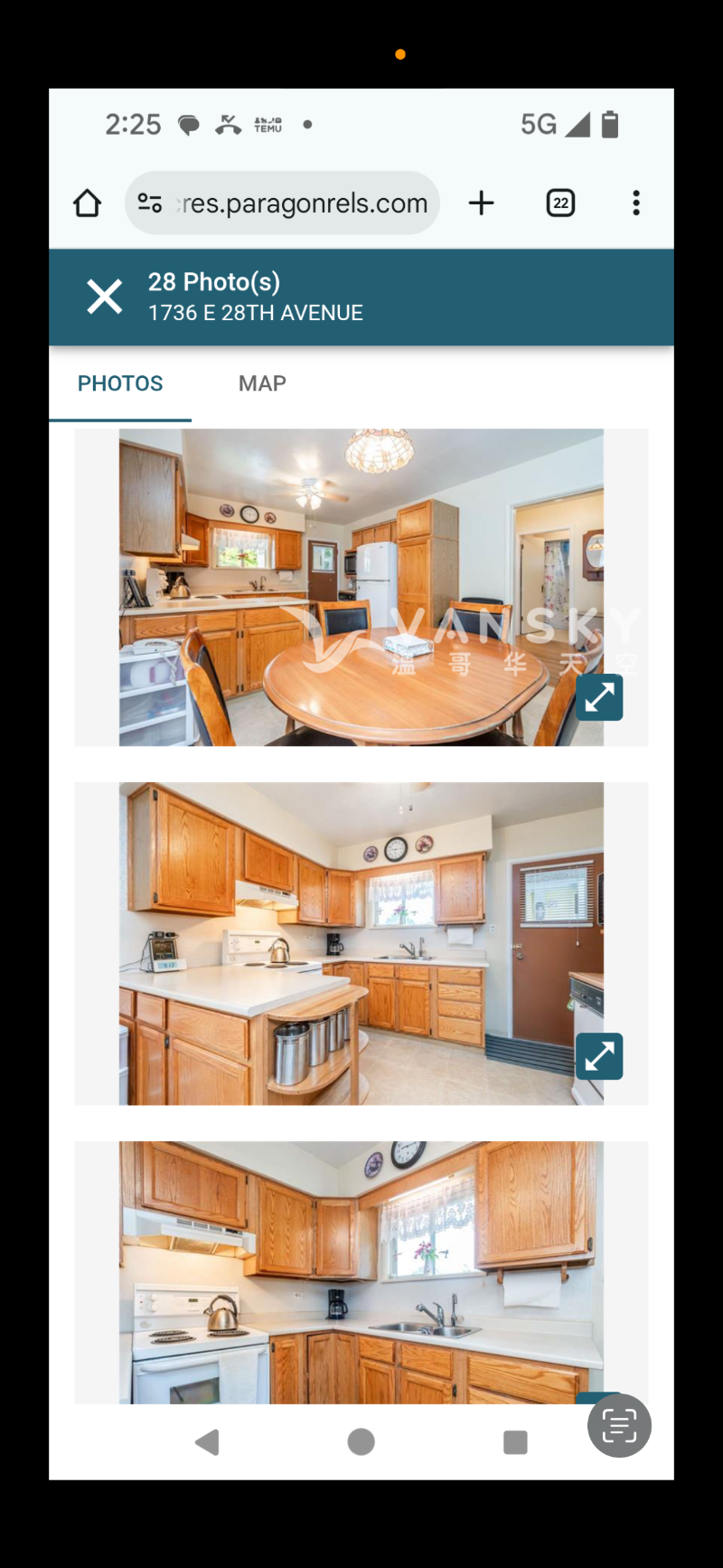Go back with the system back button
Image resolution: width=723 pixels, height=1568 pixels.
(208, 1441)
